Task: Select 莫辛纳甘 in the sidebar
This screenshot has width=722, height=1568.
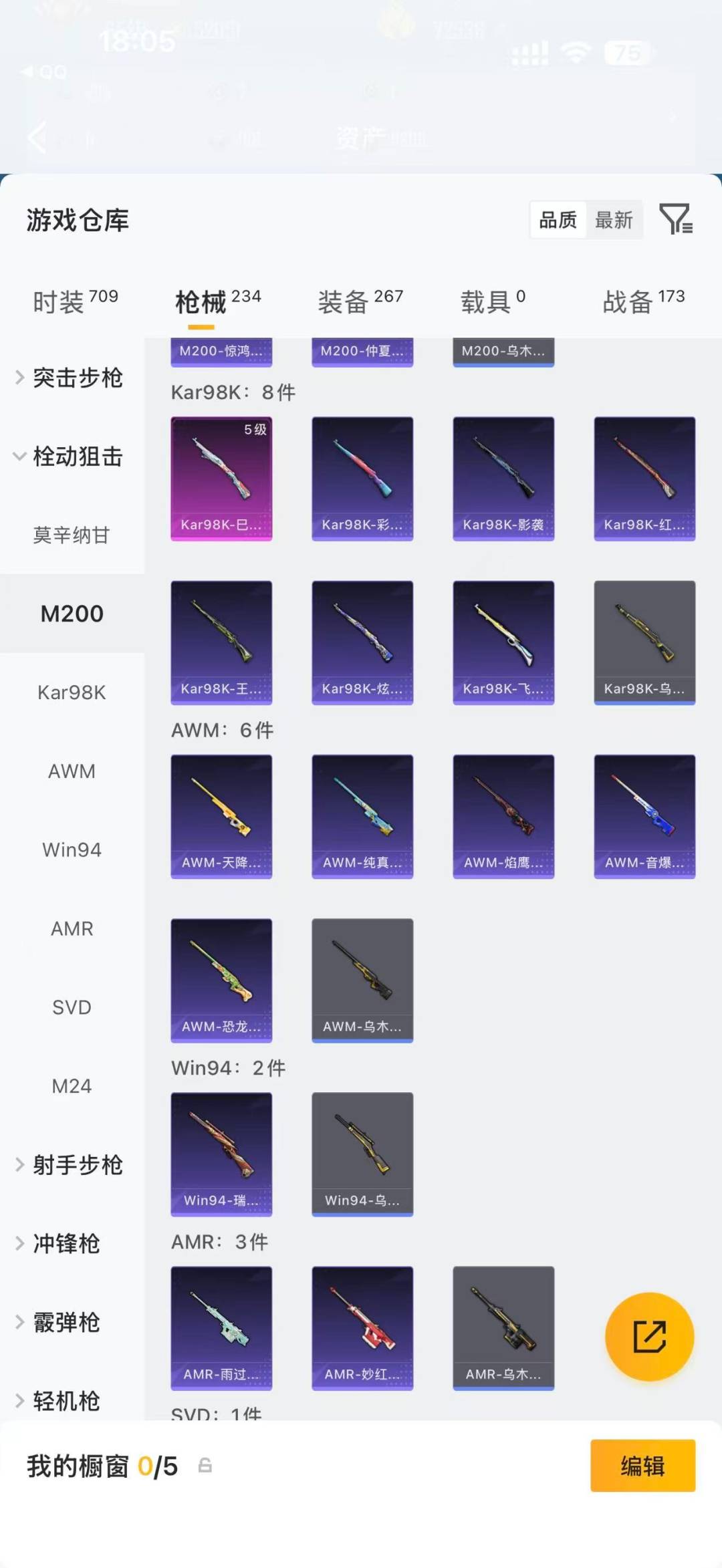Action: [72, 535]
